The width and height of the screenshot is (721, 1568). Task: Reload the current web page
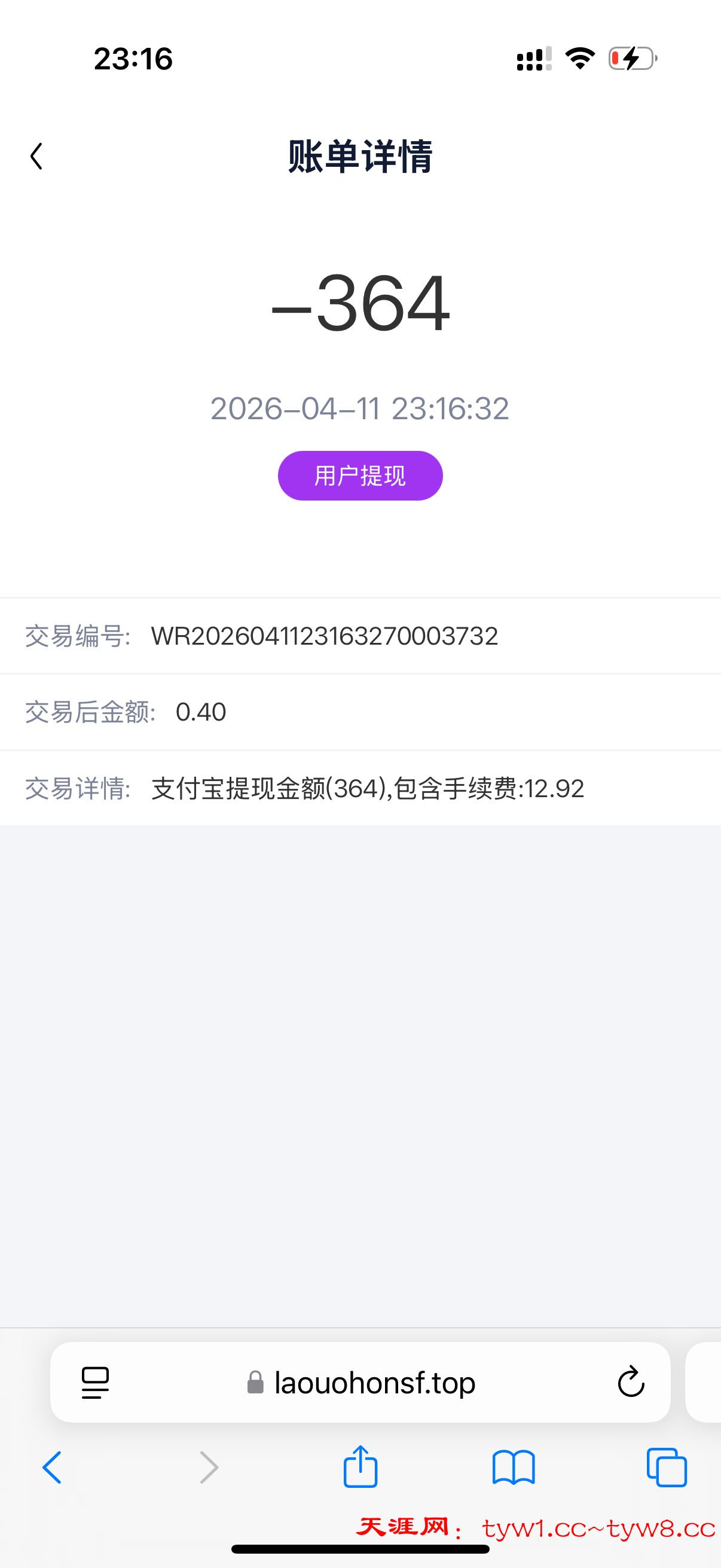click(630, 1382)
